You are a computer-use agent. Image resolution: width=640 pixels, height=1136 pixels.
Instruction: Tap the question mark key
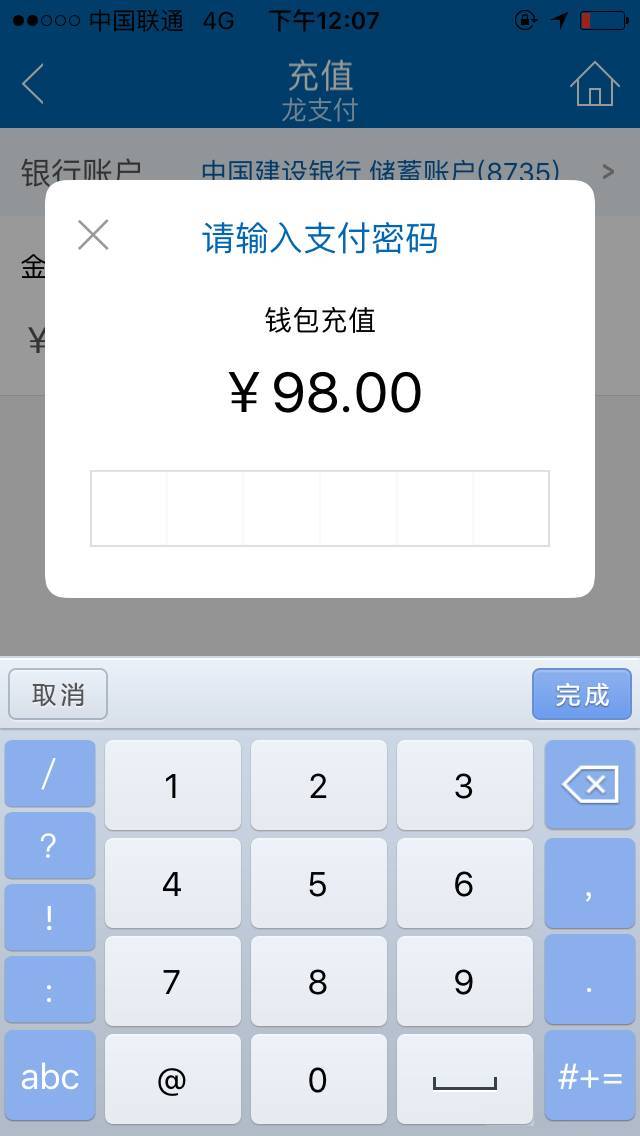point(50,846)
